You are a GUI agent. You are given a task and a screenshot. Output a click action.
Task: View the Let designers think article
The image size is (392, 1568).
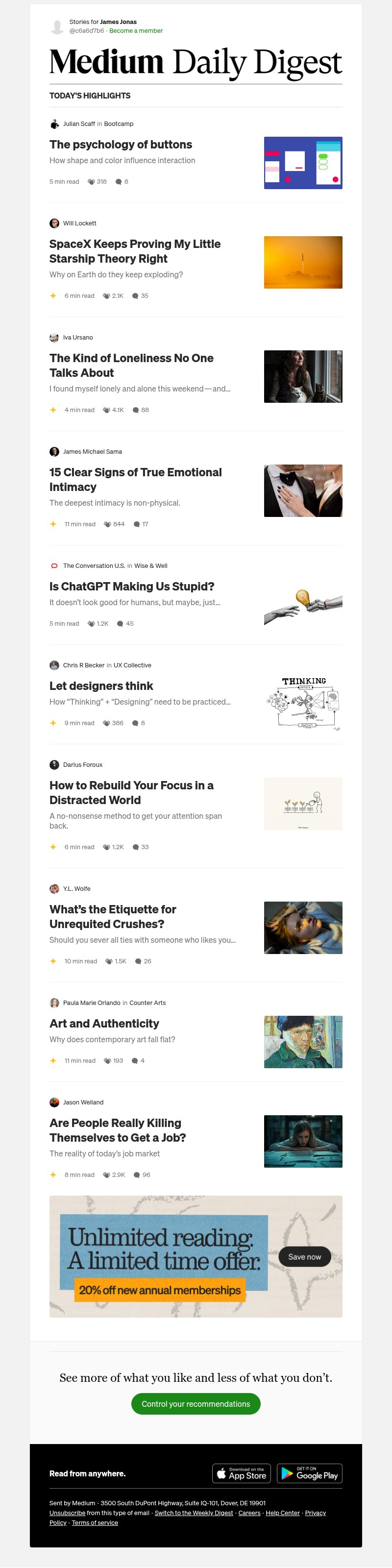coord(101,686)
